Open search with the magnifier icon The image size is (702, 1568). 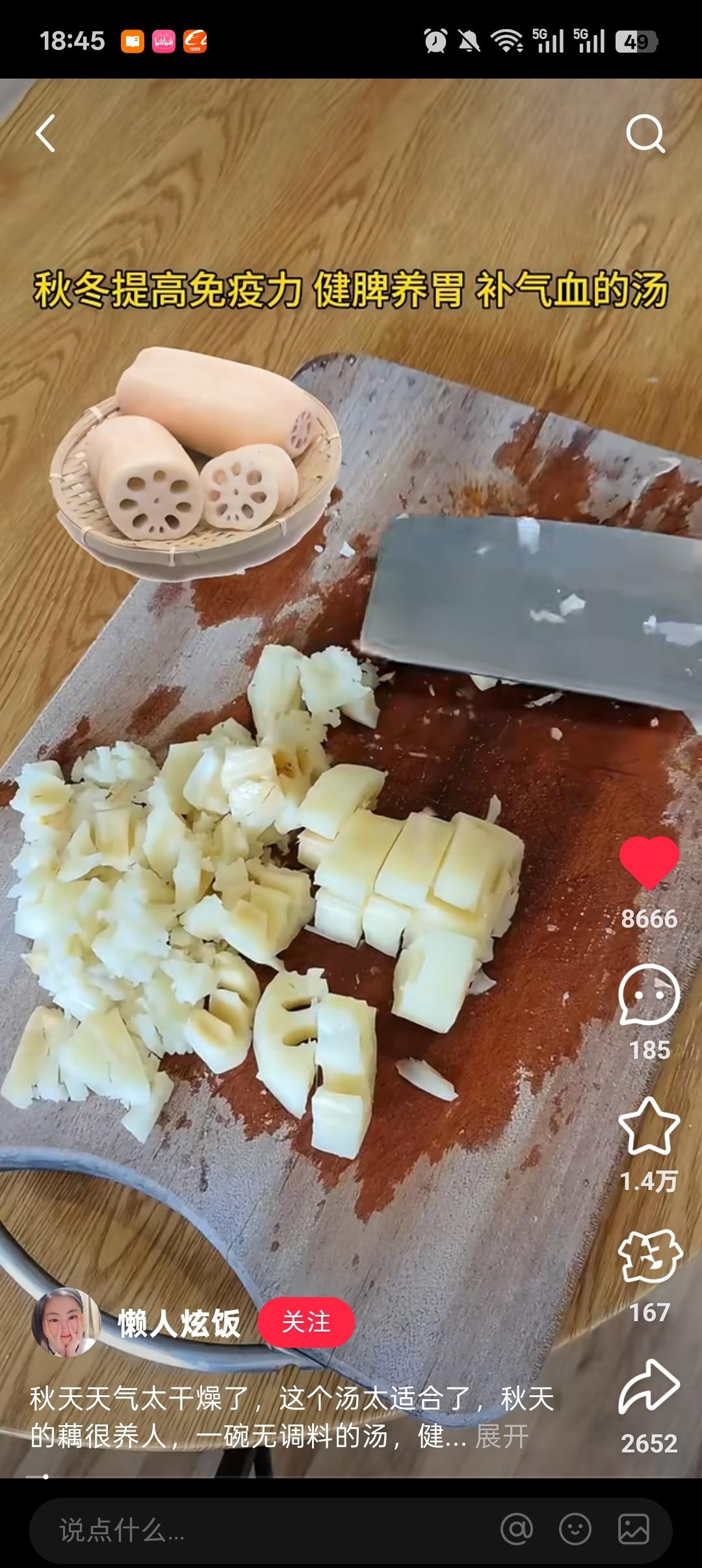[x=645, y=134]
